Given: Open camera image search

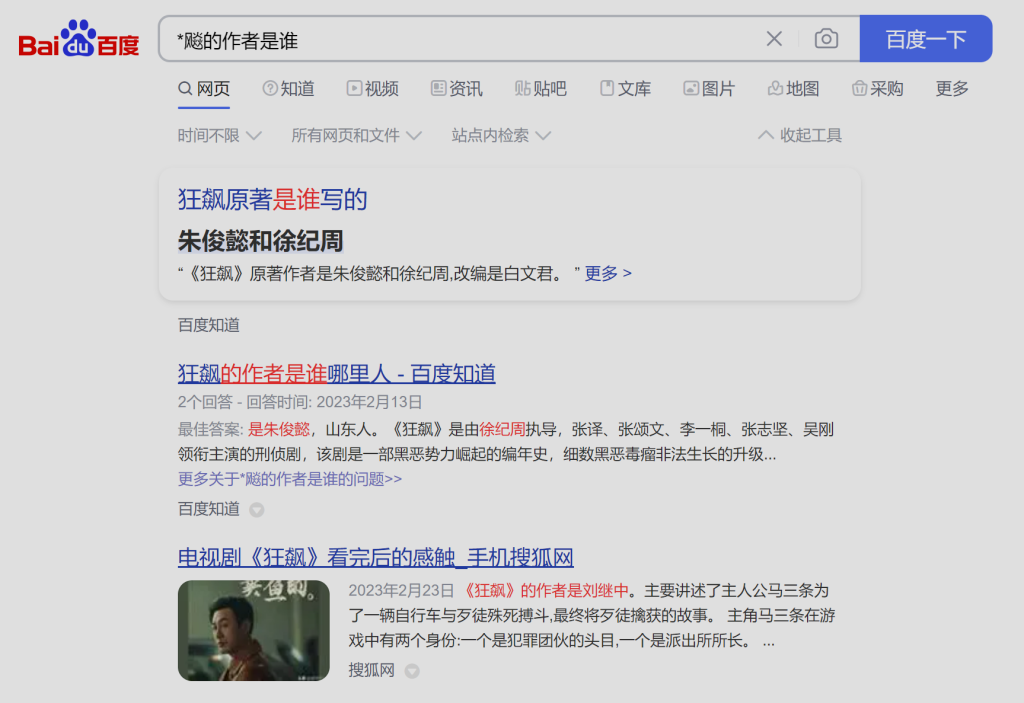Looking at the screenshot, I should tap(826, 39).
